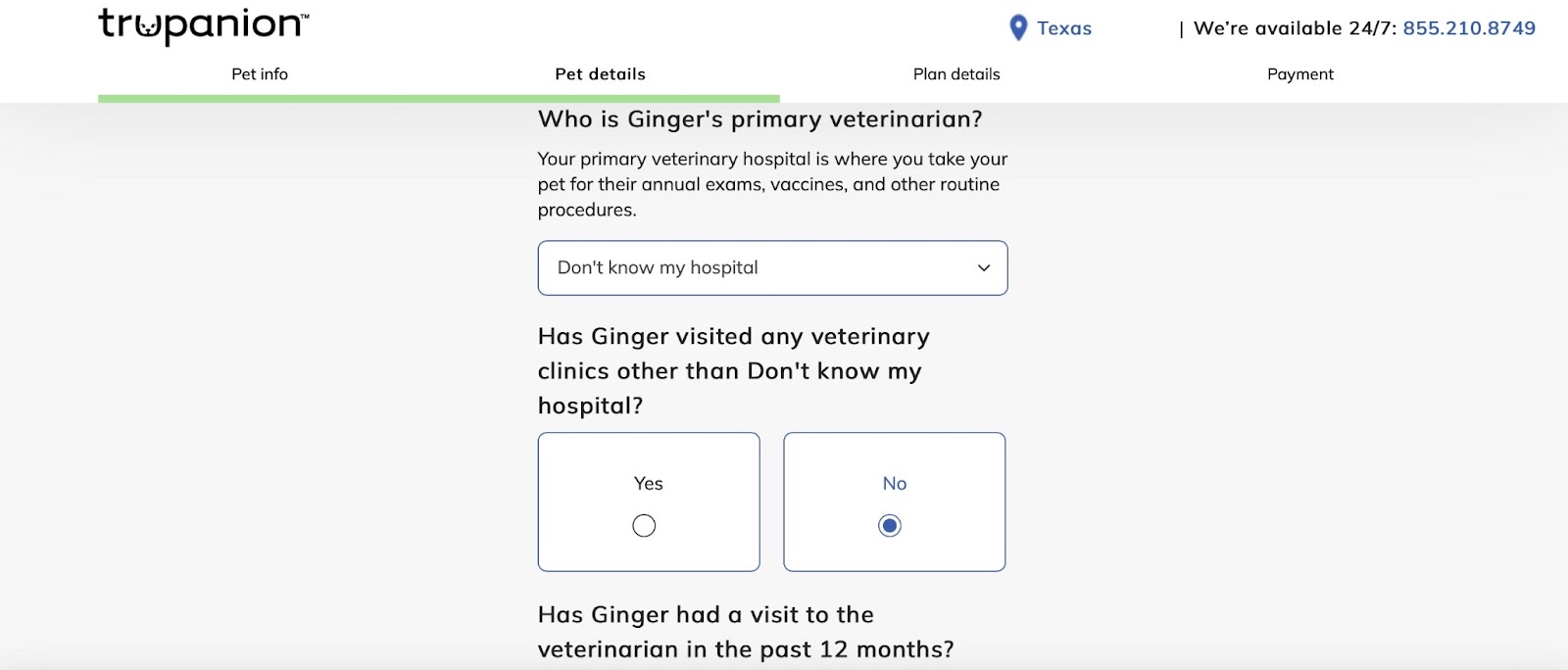Change the Texas location

pos(1052,28)
